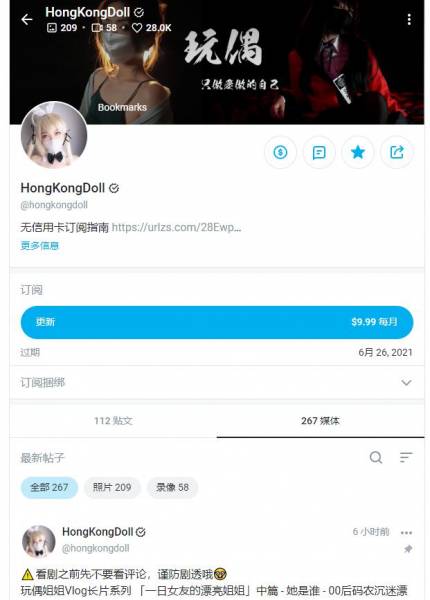Viewport: 430px width, 600px height.
Task: Open message chat with HongKongDoll
Action: click(319, 152)
